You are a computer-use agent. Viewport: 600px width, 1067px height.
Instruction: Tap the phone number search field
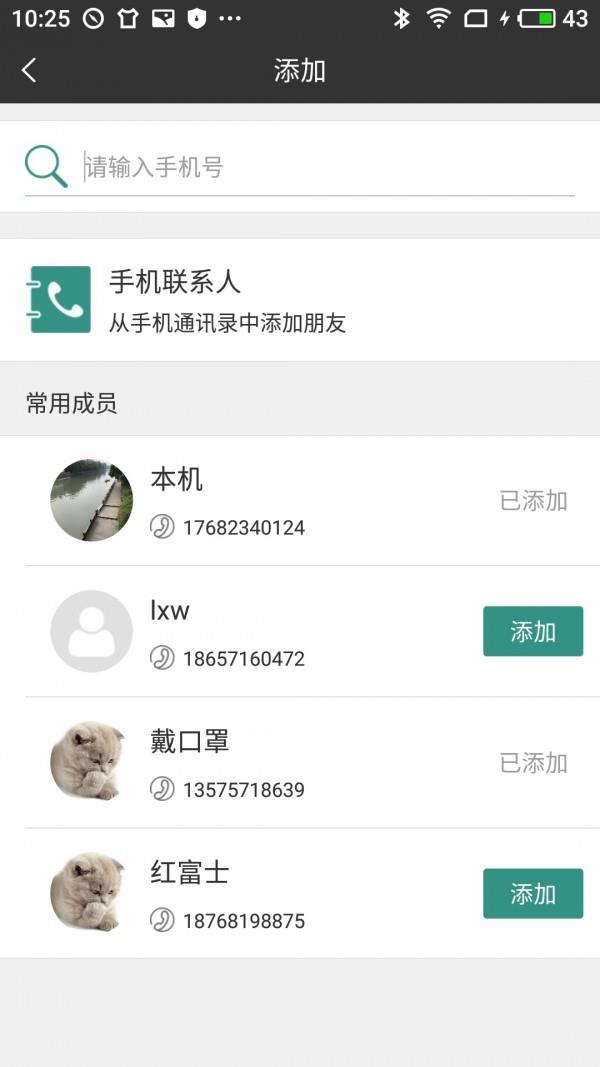[x=329, y=167]
